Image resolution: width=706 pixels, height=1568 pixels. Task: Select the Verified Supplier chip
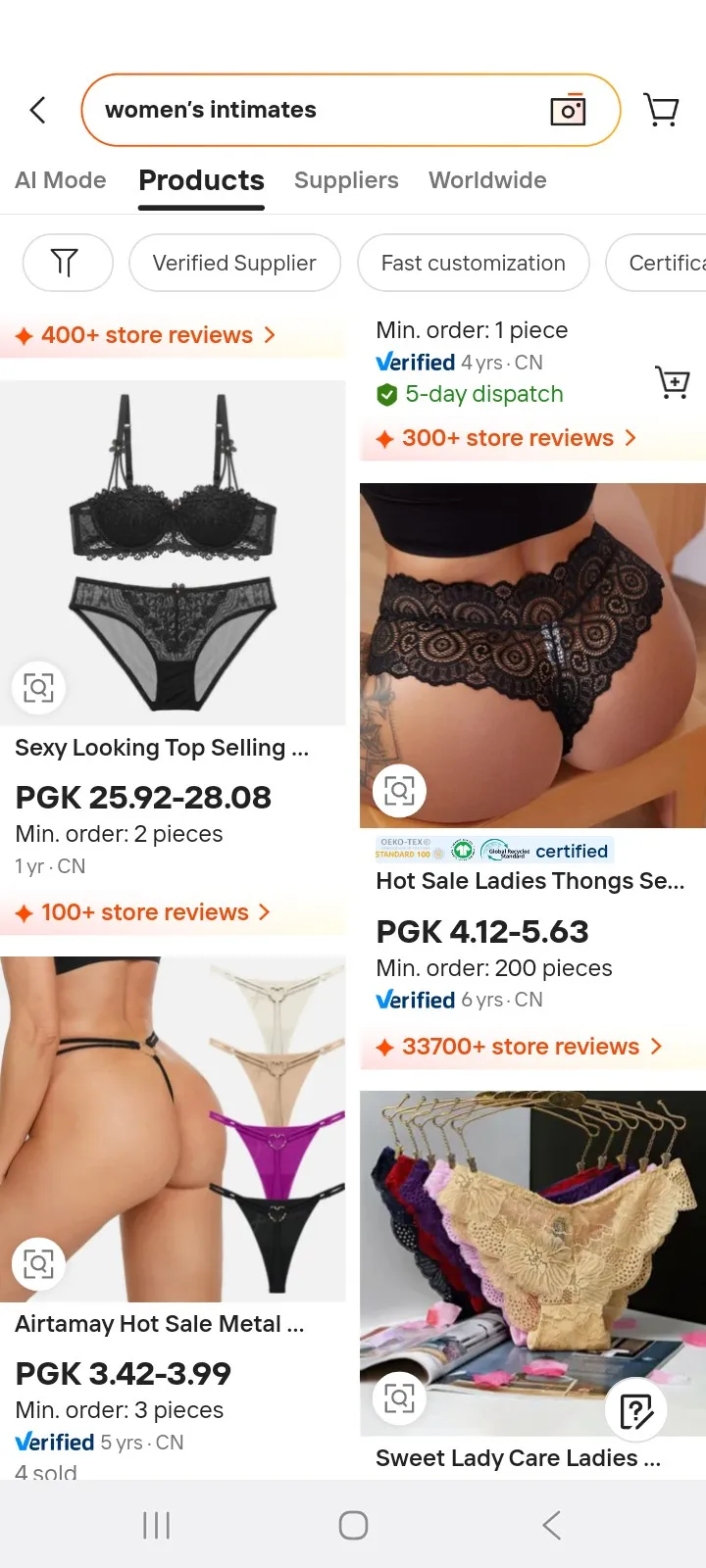coord(234,263)
